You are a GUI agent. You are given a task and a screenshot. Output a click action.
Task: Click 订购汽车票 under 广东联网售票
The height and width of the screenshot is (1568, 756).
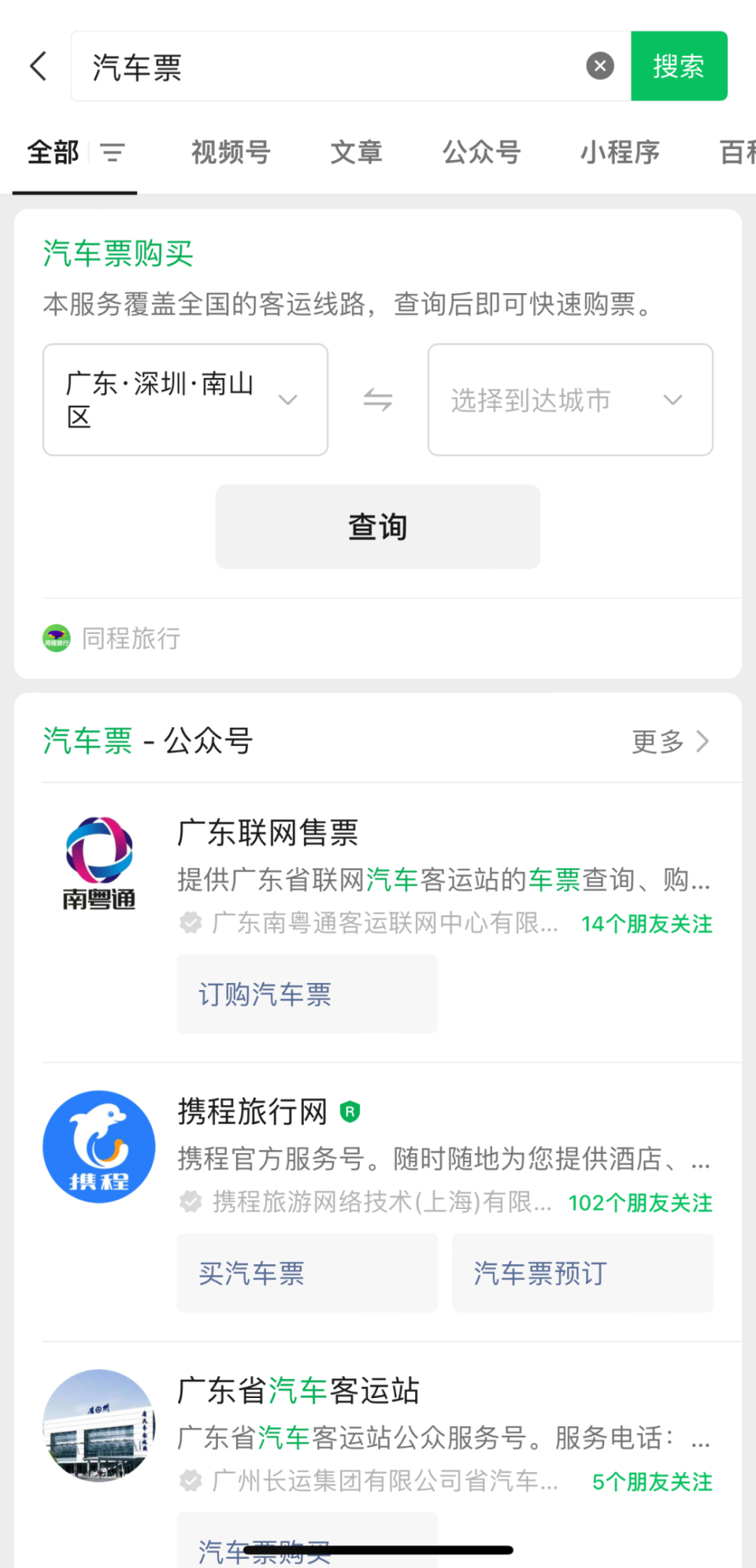[306, 994]
